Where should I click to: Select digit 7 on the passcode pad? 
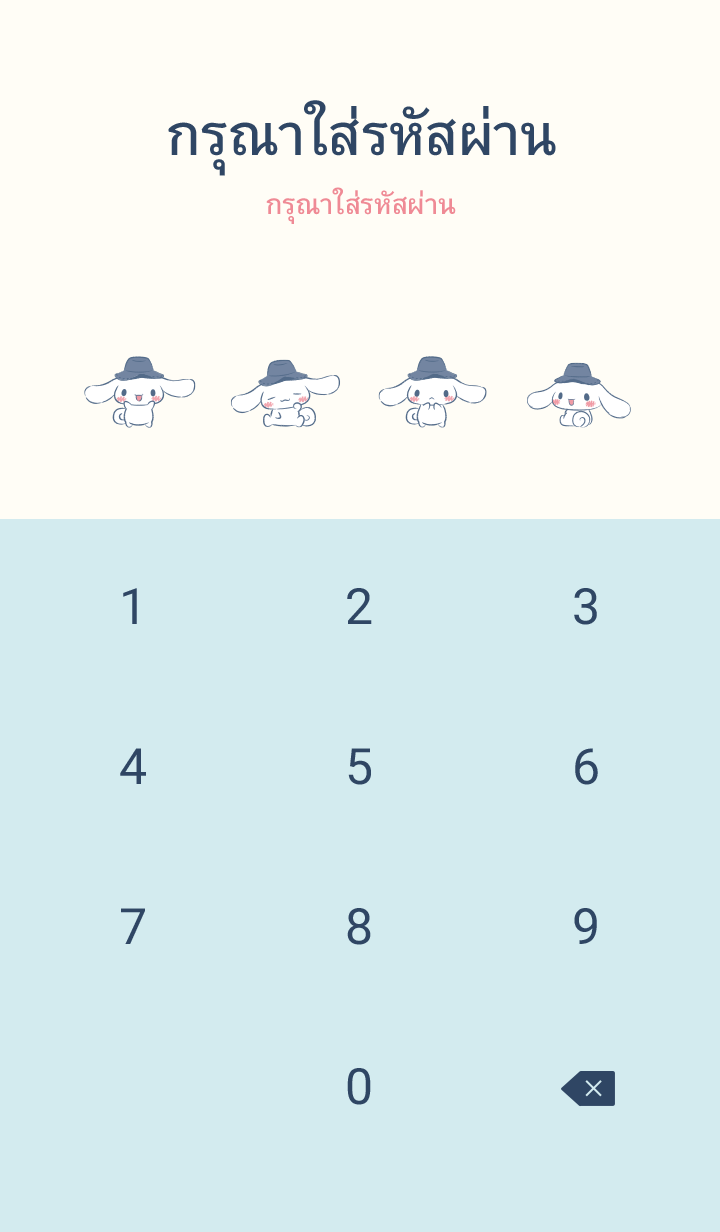pyautogui.click(x=133, y=927)
